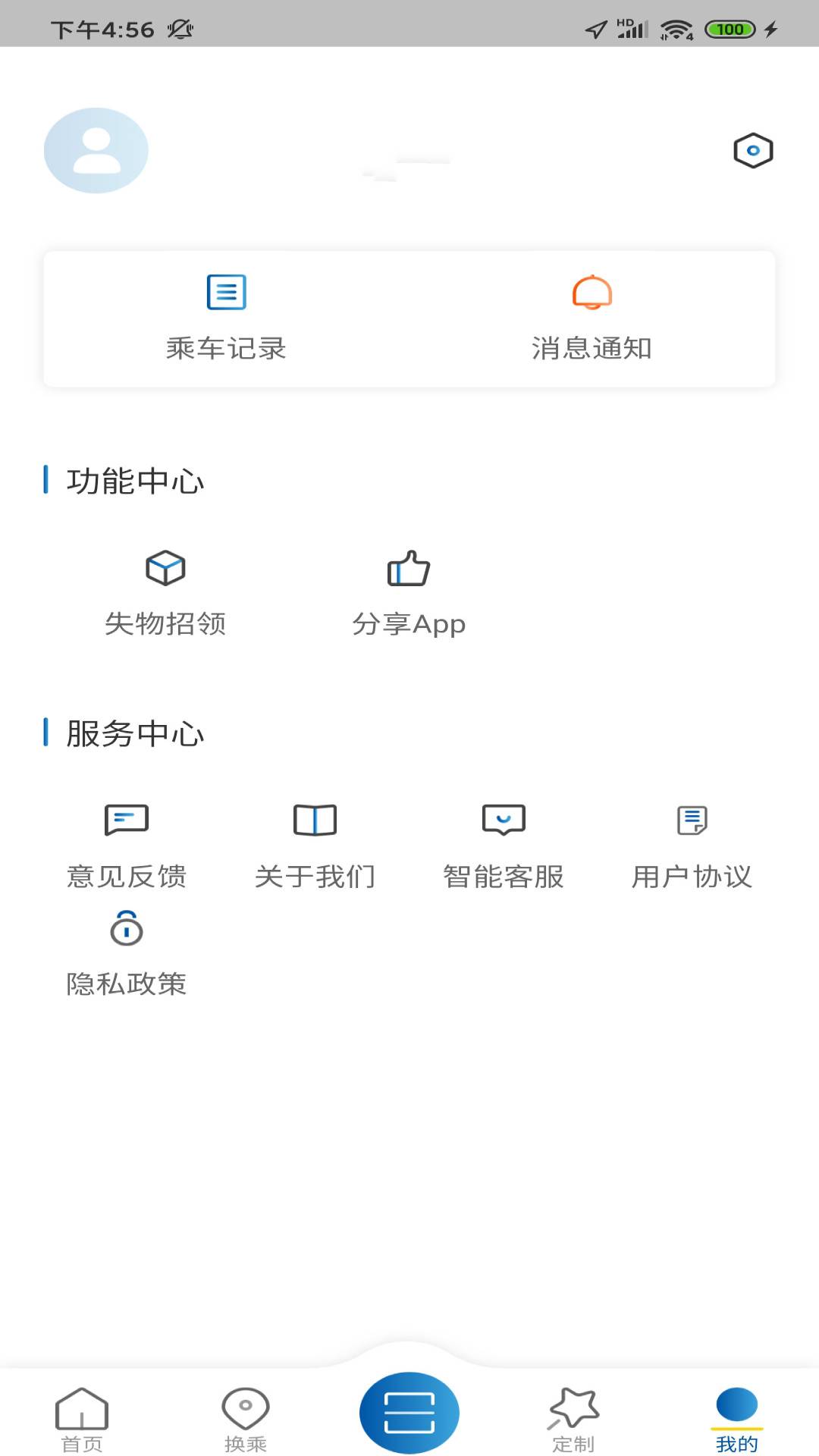This screenshot has width=819, height=1456.
Task: Open the 关于我们 book icon
Action: [315, 821]
